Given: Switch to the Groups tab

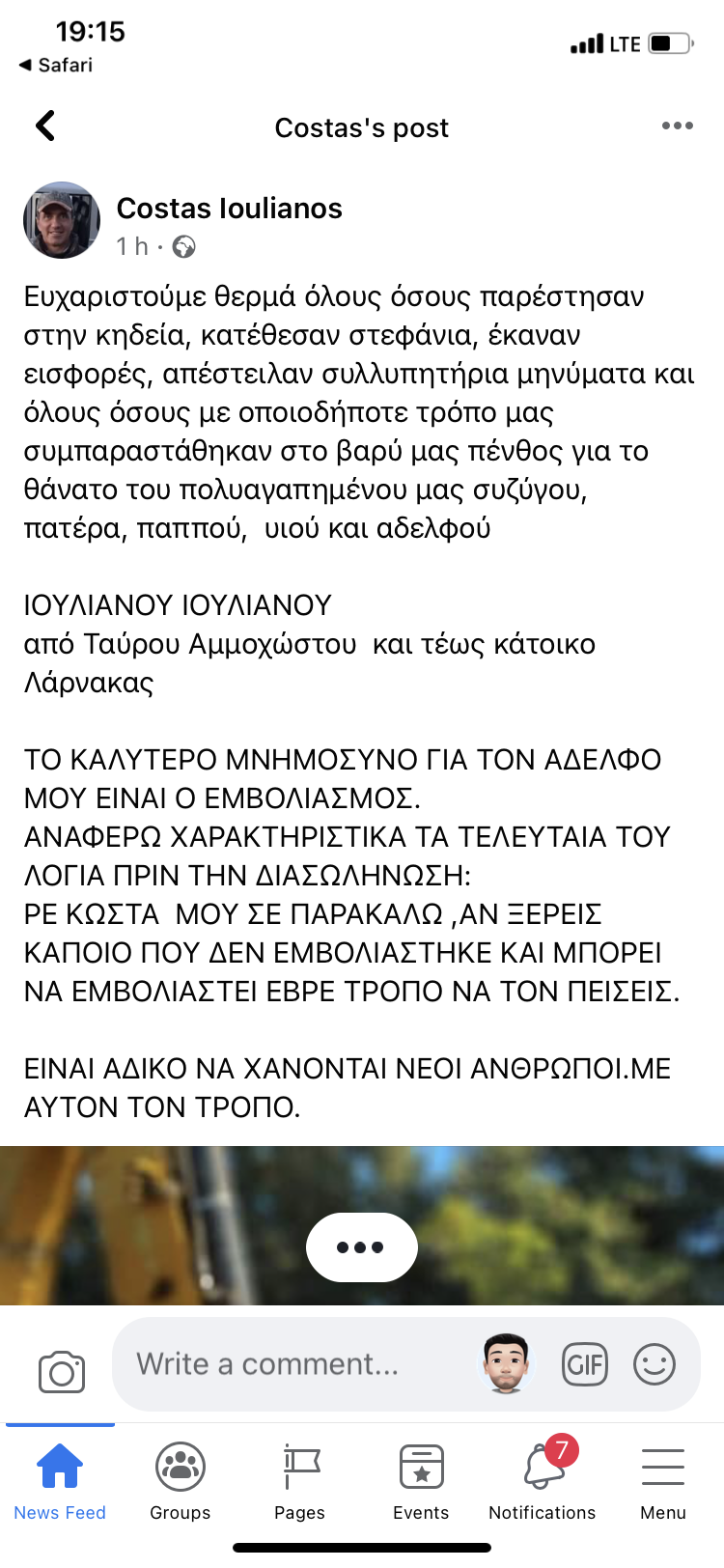Looking at the screenshot, I should click(181, 1482).
